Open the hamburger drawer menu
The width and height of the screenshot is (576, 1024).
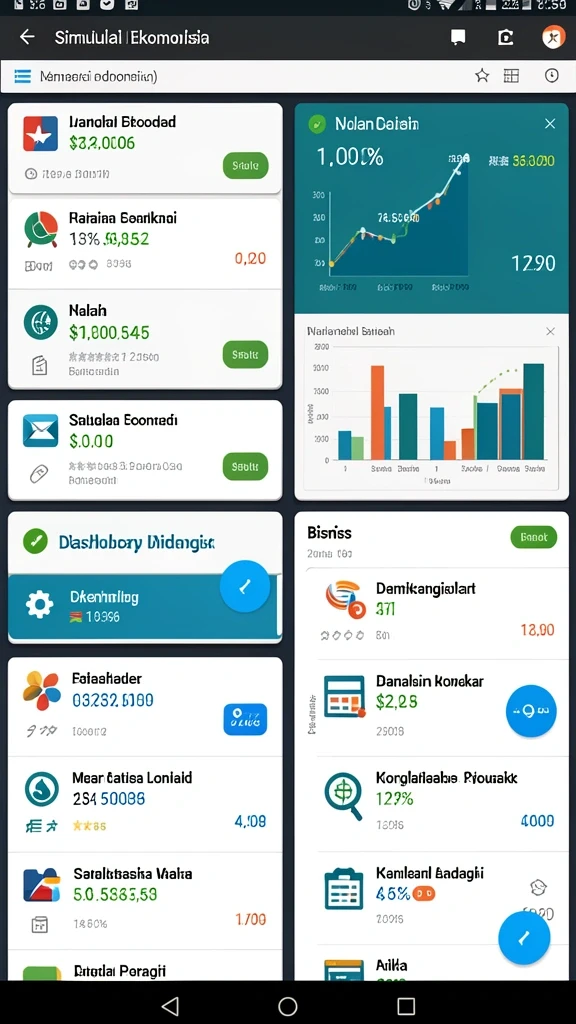pyautogui.click(x=22, y=77)
